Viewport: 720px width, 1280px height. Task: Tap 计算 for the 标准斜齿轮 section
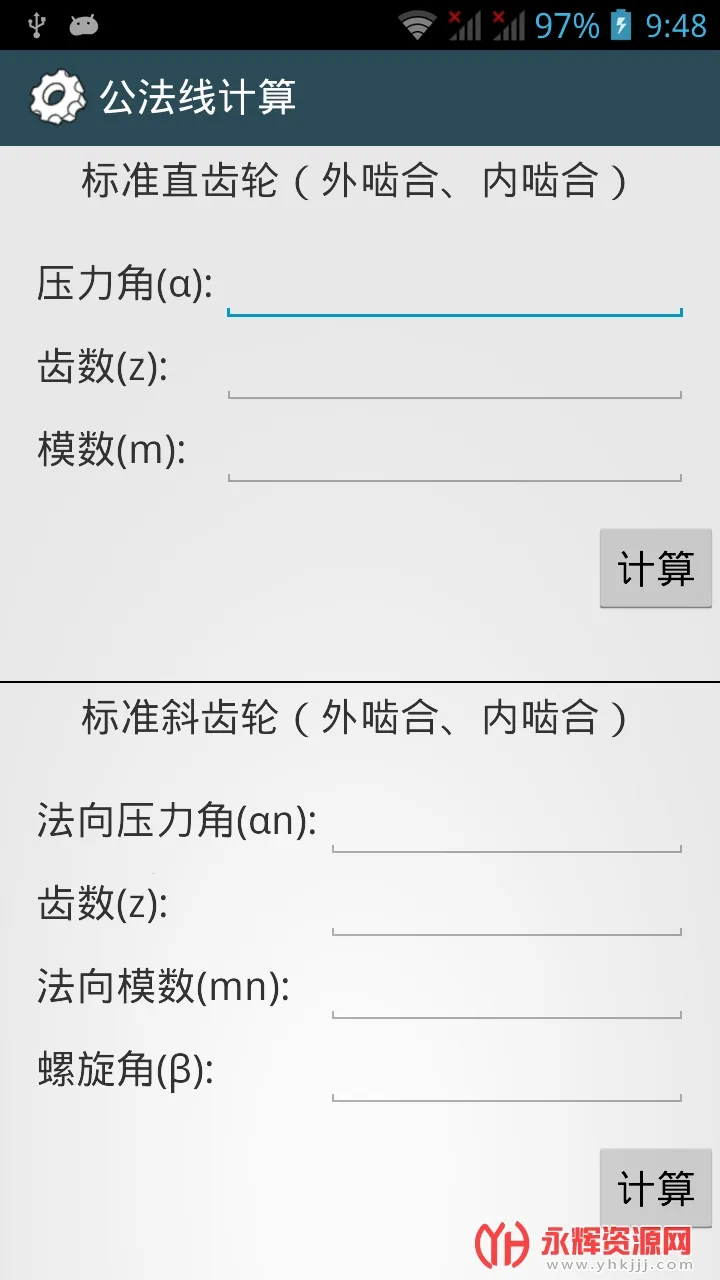[x=656, y=1188]
